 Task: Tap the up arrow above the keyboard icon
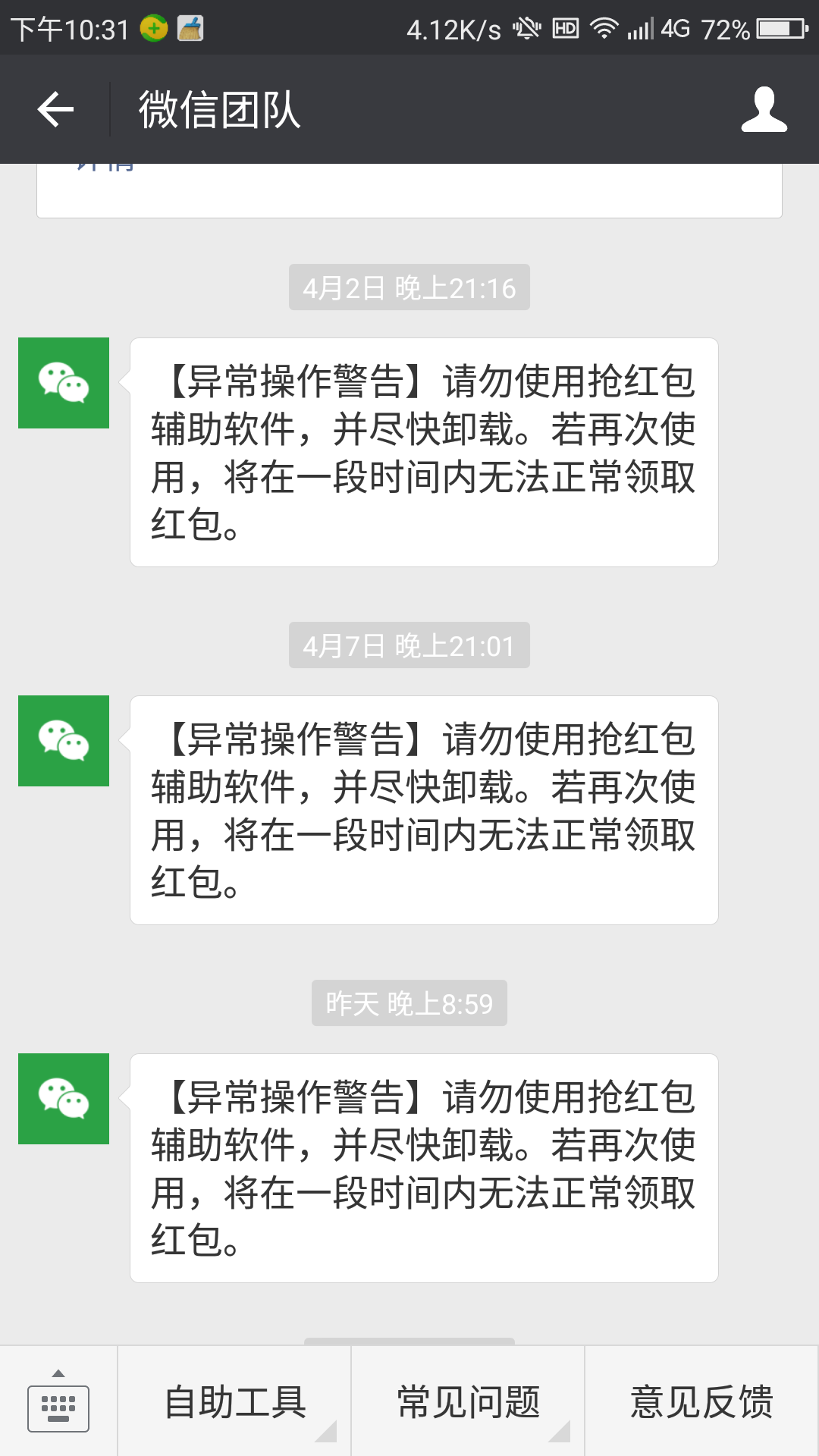tap(59, 1374)
